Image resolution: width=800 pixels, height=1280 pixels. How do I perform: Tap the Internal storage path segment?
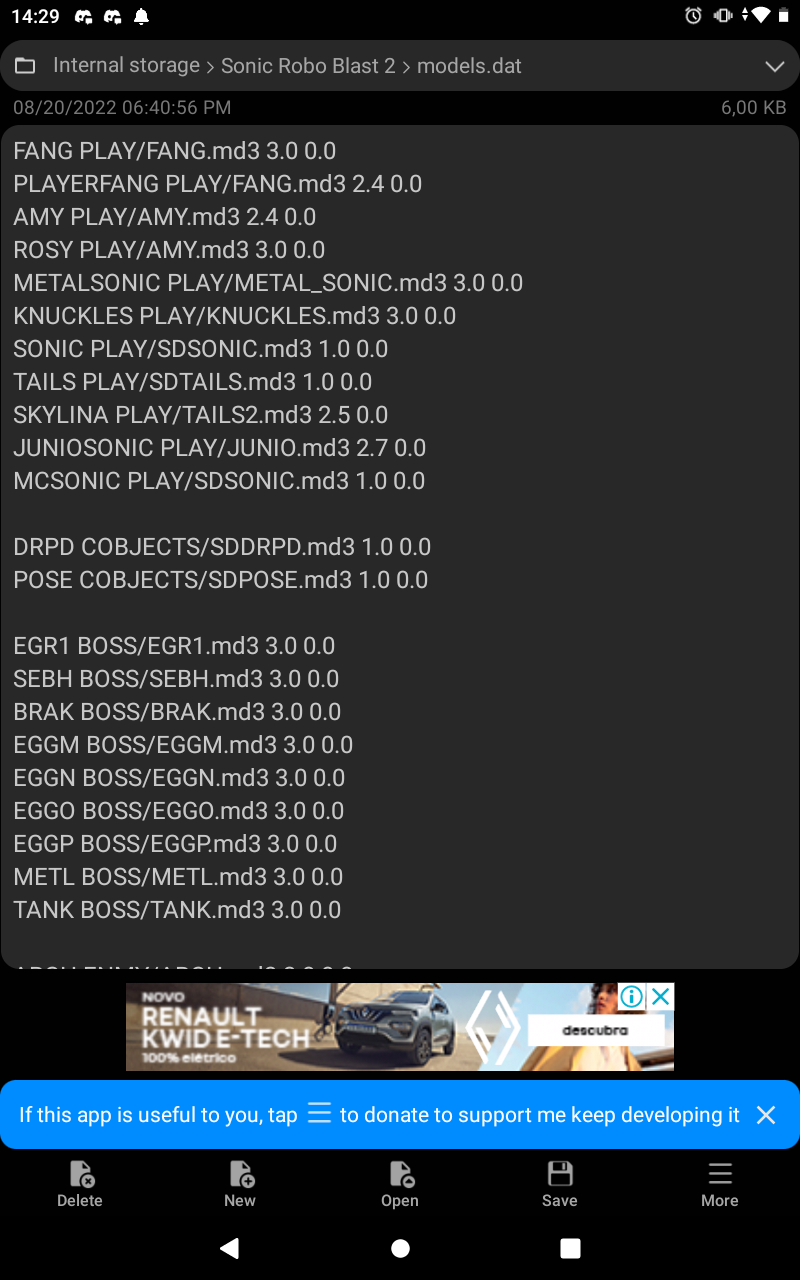click(x=127, y=66)
